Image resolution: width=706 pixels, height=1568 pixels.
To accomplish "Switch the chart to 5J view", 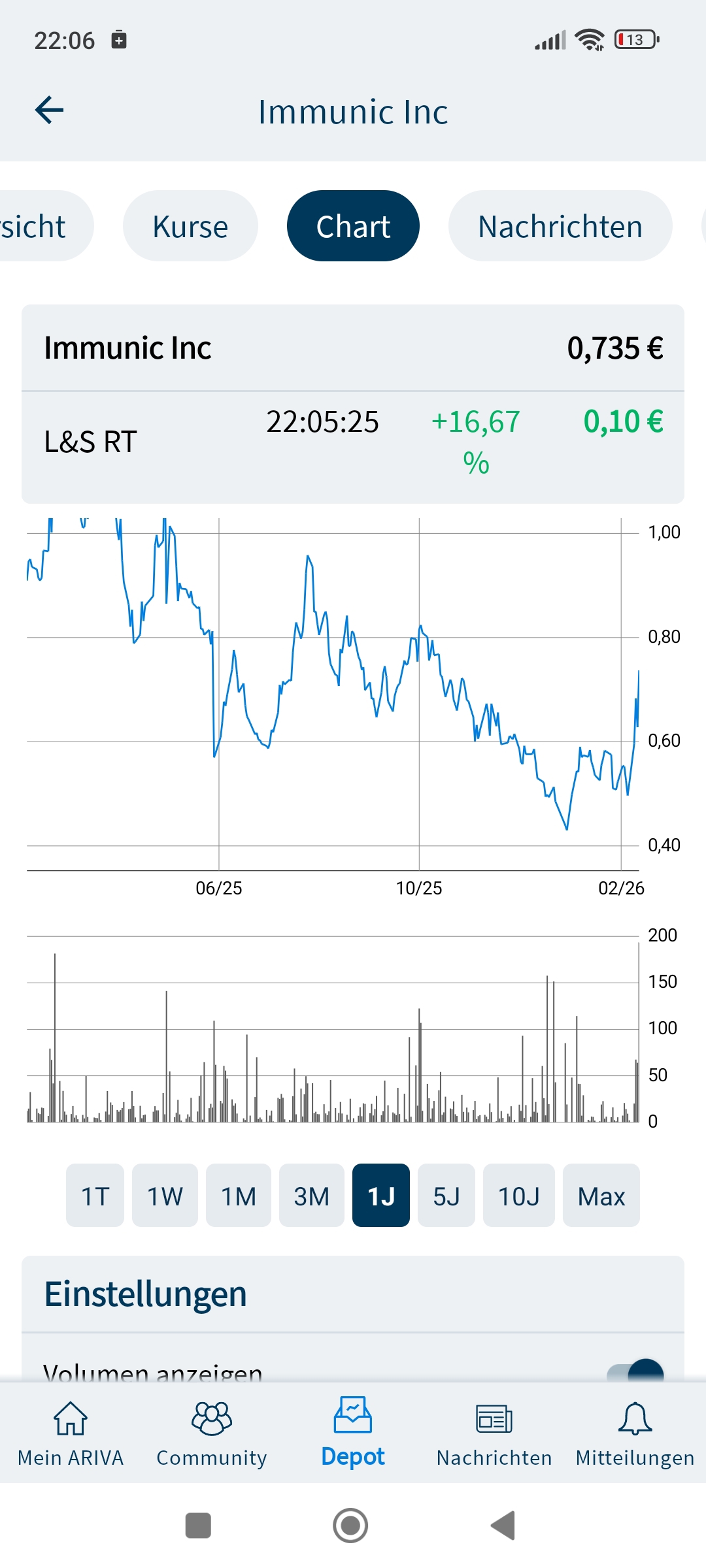I will pyautogui.click(x=446, y=1196).
